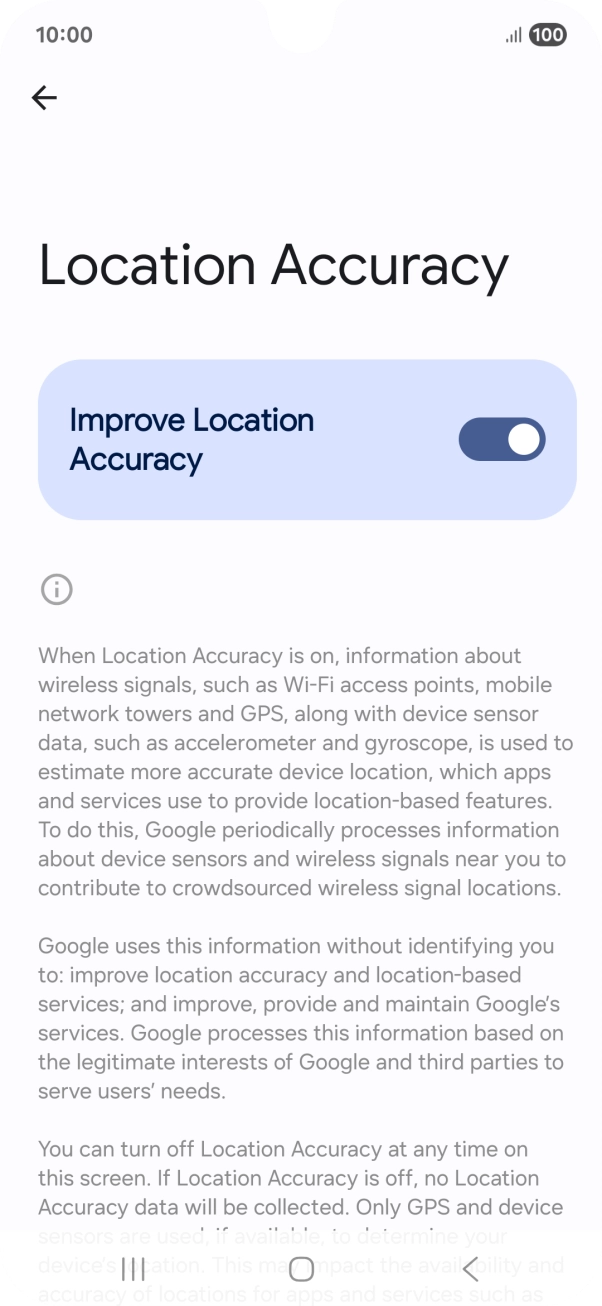Go back using the top arrow
The image size is (602, 1306).
44,97
